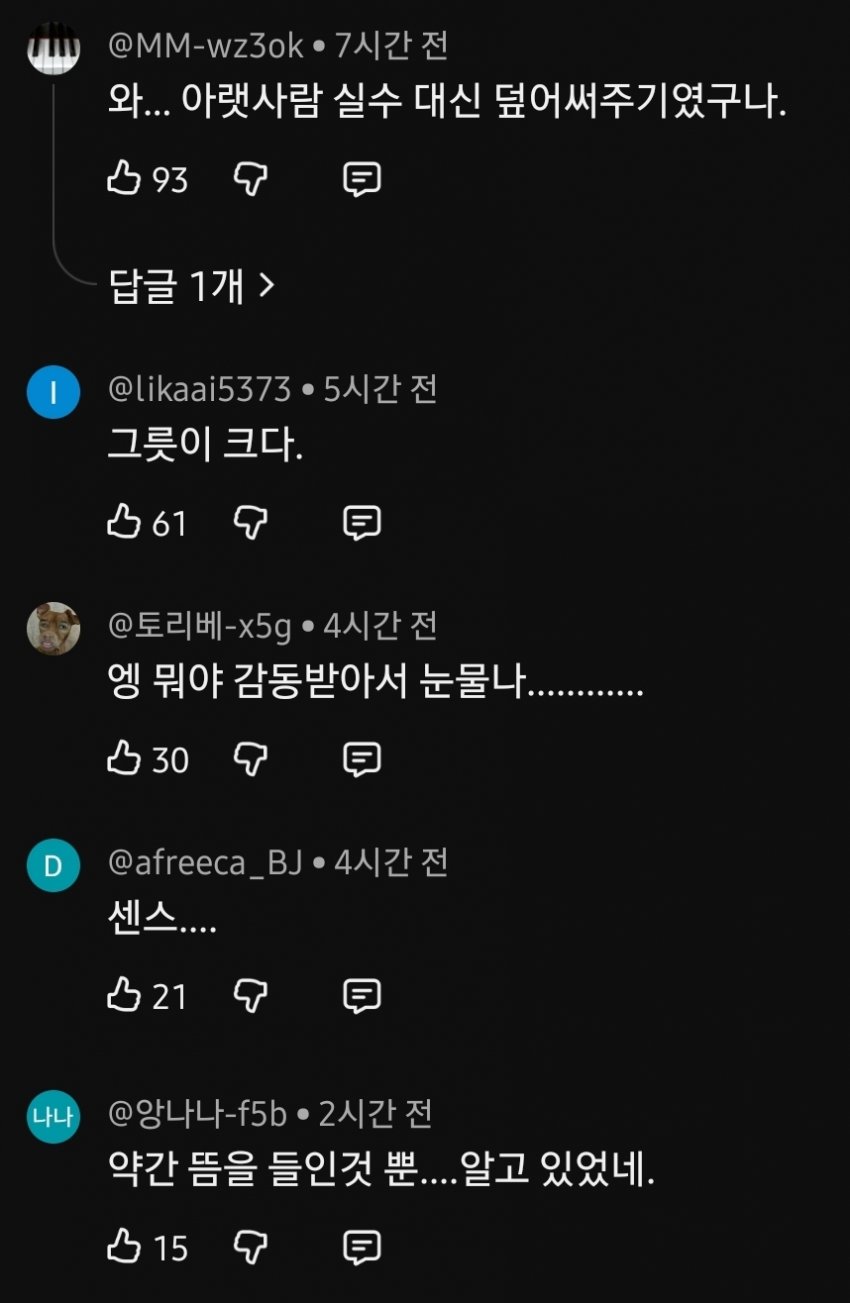Dislike @likaai5373's comment
Image resolution: width=850 pixels, height=1303 pixels.
251,523
